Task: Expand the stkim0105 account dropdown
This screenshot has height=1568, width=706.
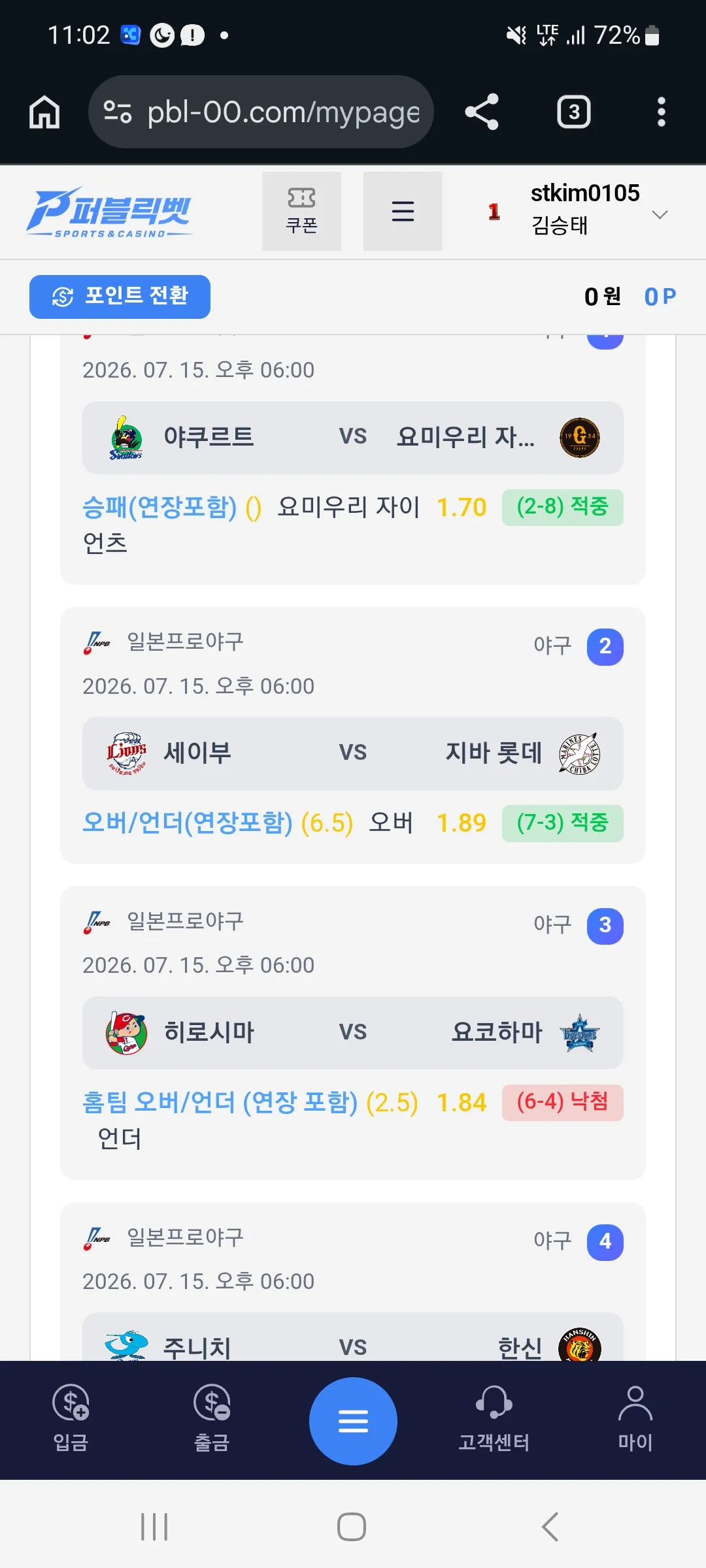Action: (x=660, y=214)
